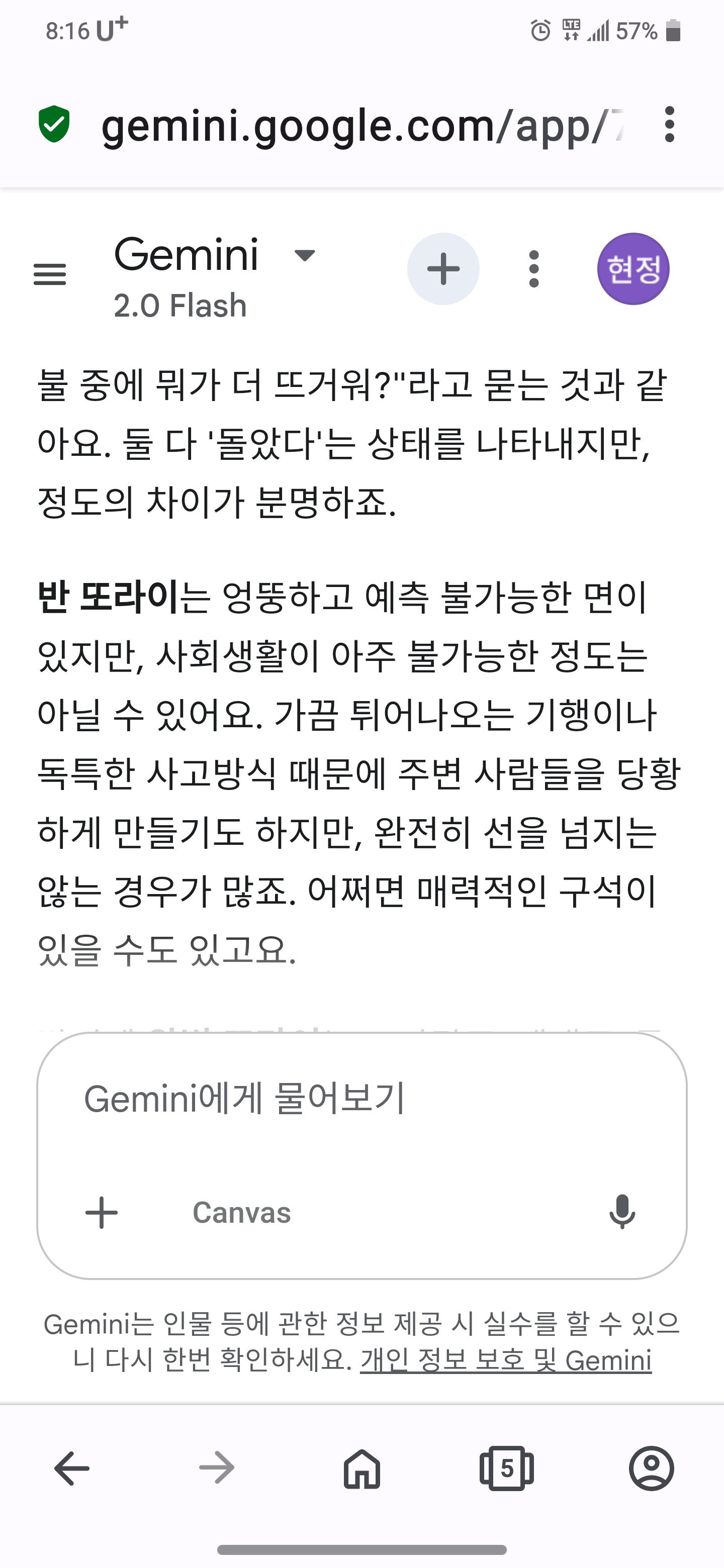Open 개인 정보 보호 및 Gemini link

pos(505,1360)
